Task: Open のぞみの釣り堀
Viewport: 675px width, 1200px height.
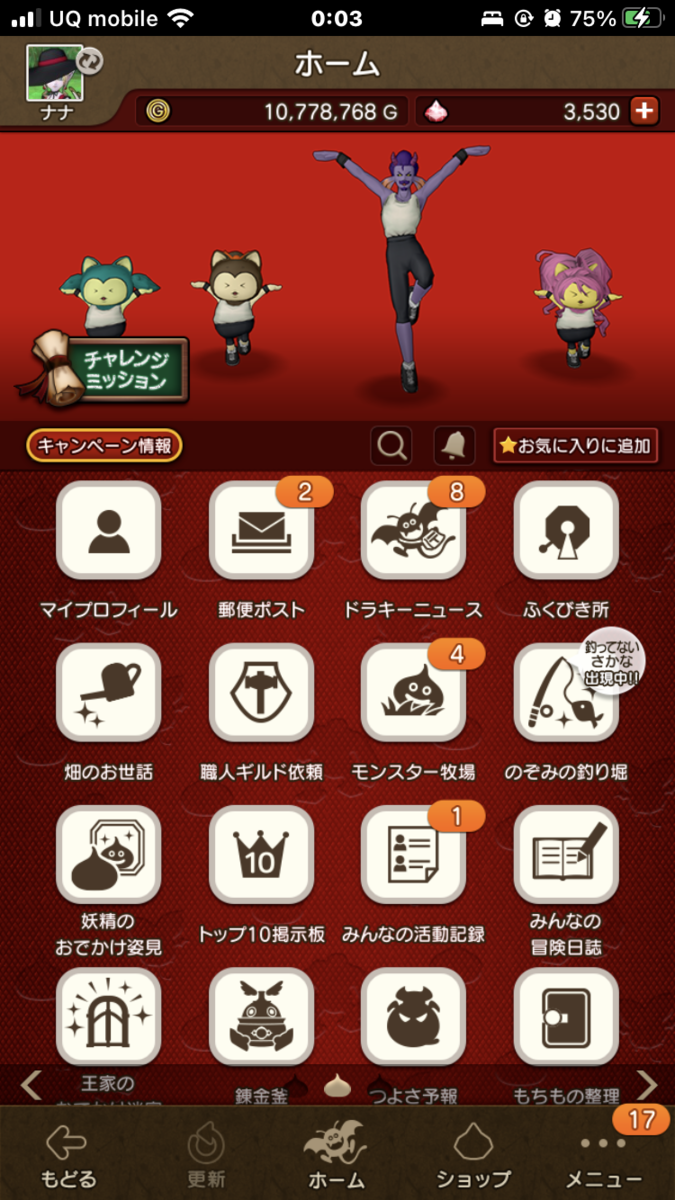Action: tap(566, 695)
